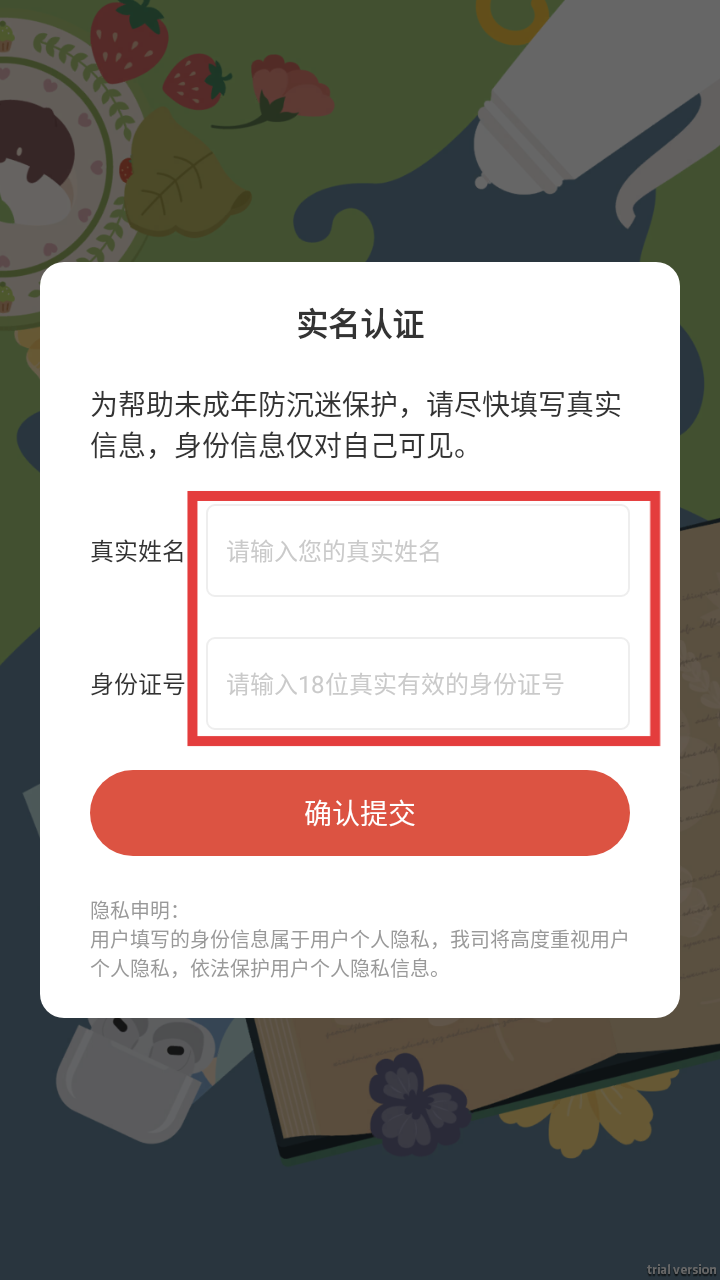Submit with the 确认提交 button
Screen dimensions: 720x1280
[360, 813]
